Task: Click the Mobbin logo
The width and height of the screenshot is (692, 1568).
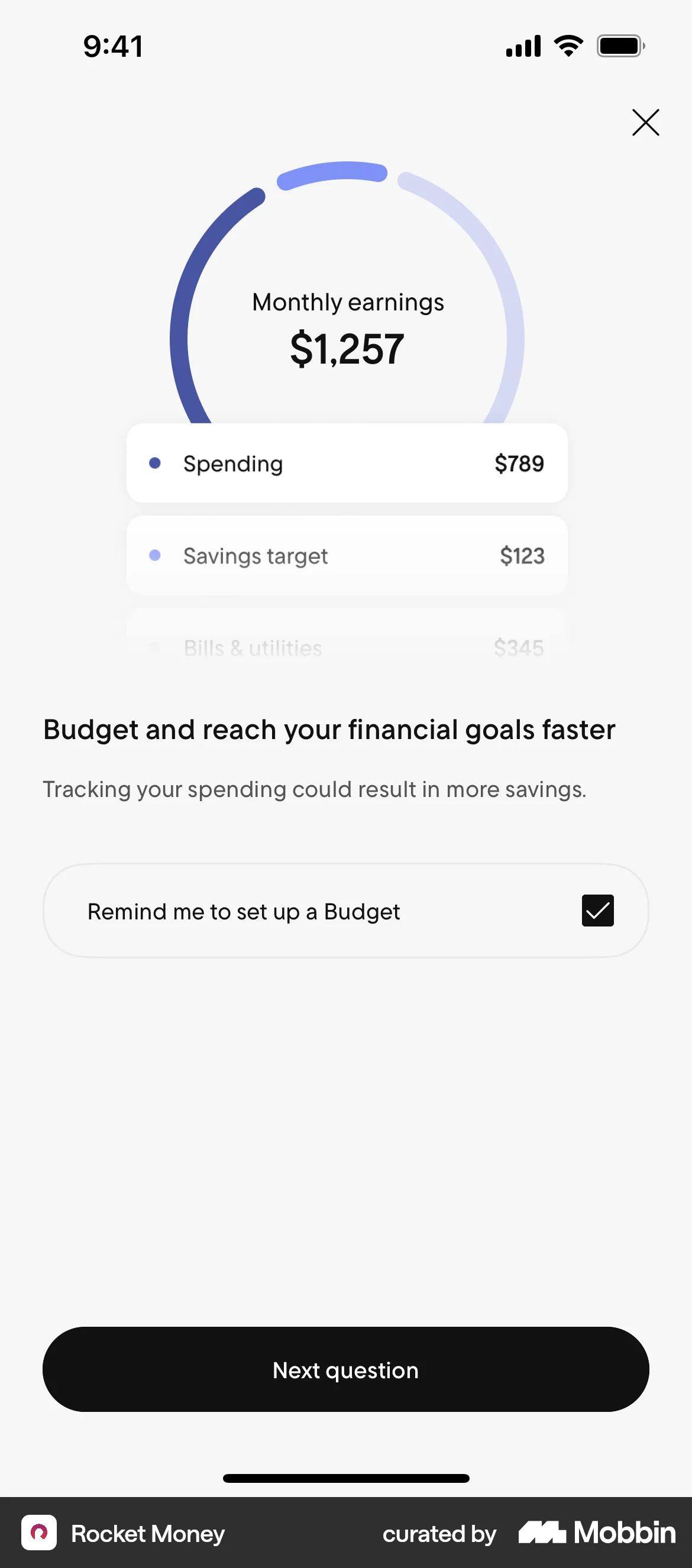Action: click(x=595, y=1533)
